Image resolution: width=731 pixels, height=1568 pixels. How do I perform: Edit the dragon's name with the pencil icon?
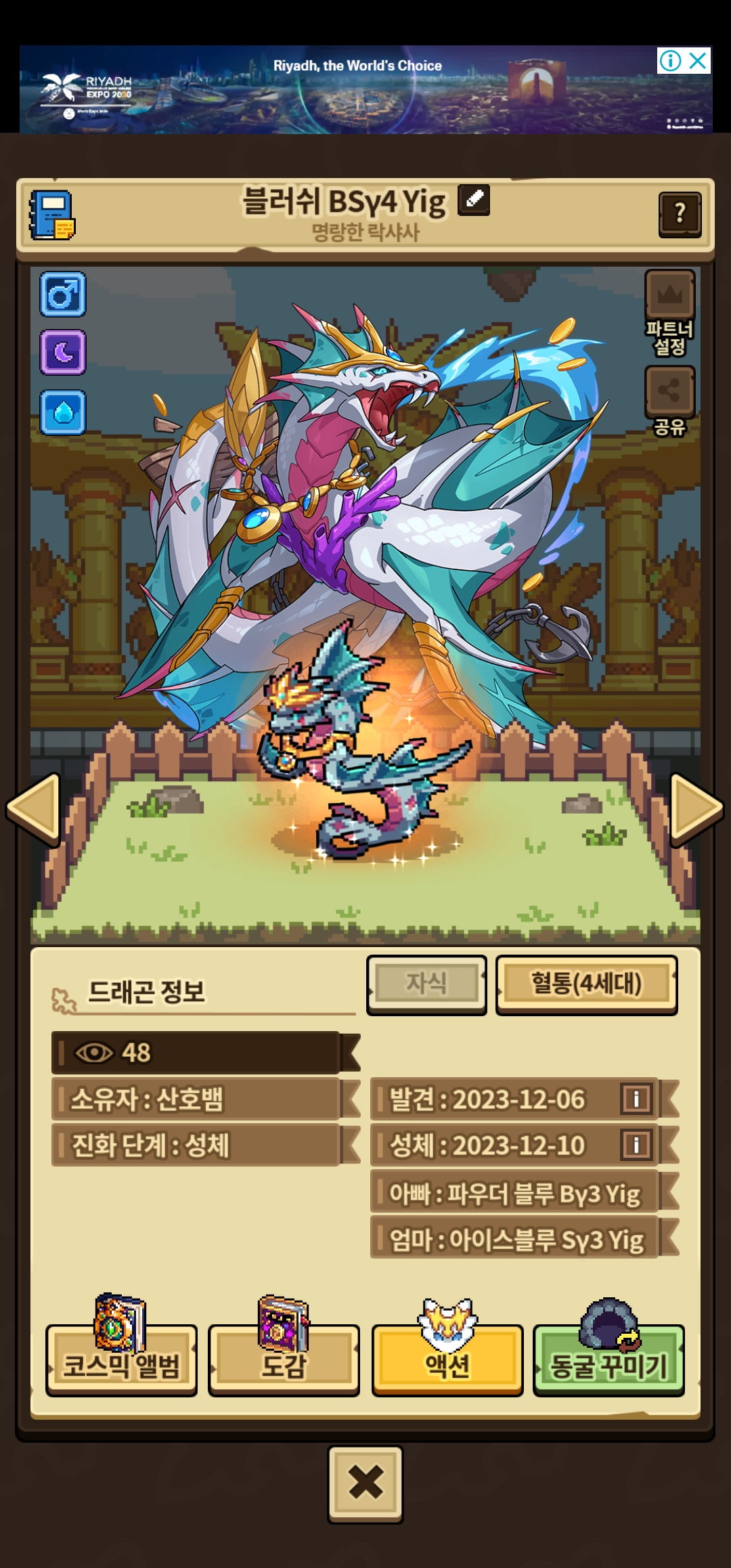click(474, 200)
